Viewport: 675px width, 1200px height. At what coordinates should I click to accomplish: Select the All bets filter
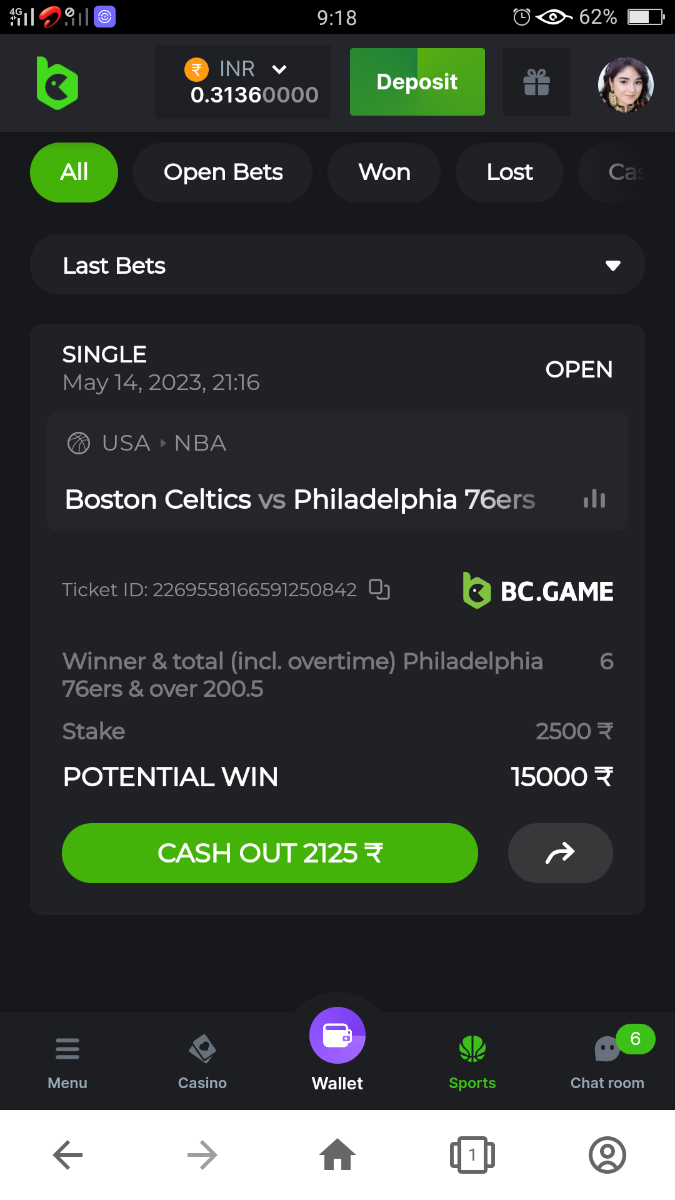point(74,173)
